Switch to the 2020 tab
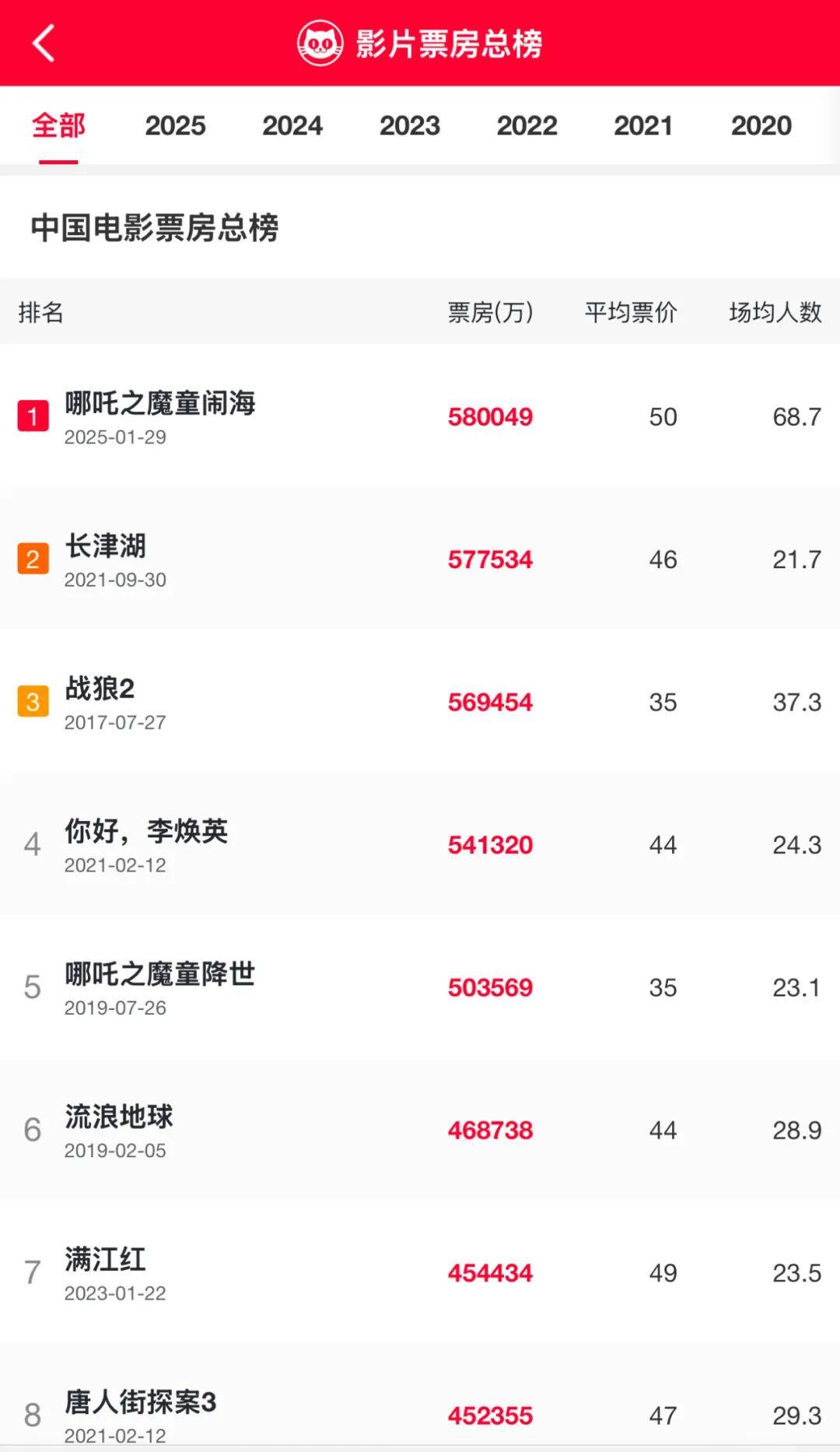The image size is (840, 1452). point(761,125)
